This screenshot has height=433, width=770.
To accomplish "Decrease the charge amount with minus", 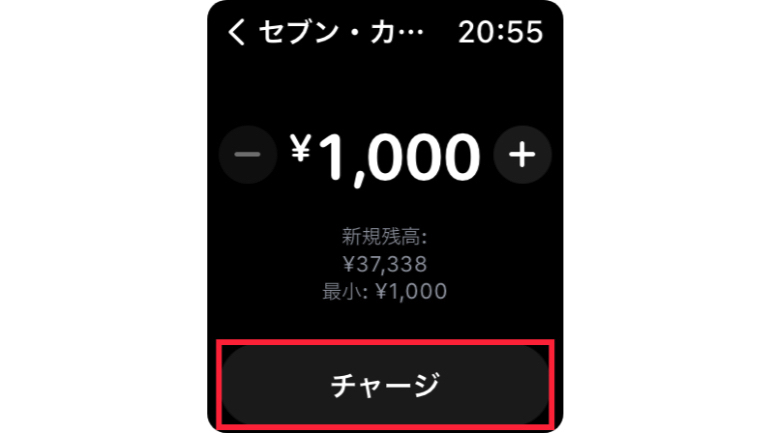I will 248,155.
